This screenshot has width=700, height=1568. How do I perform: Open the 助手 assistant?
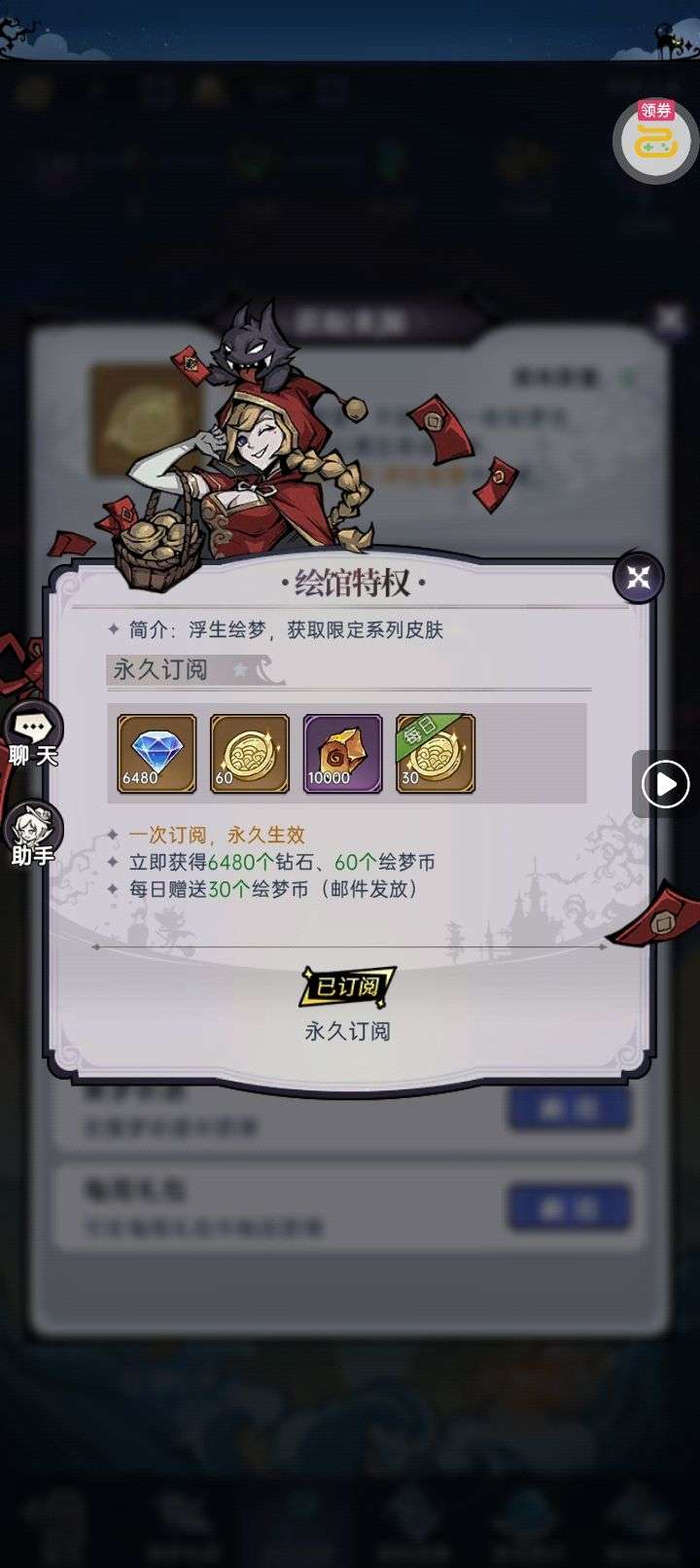(34, 834)
